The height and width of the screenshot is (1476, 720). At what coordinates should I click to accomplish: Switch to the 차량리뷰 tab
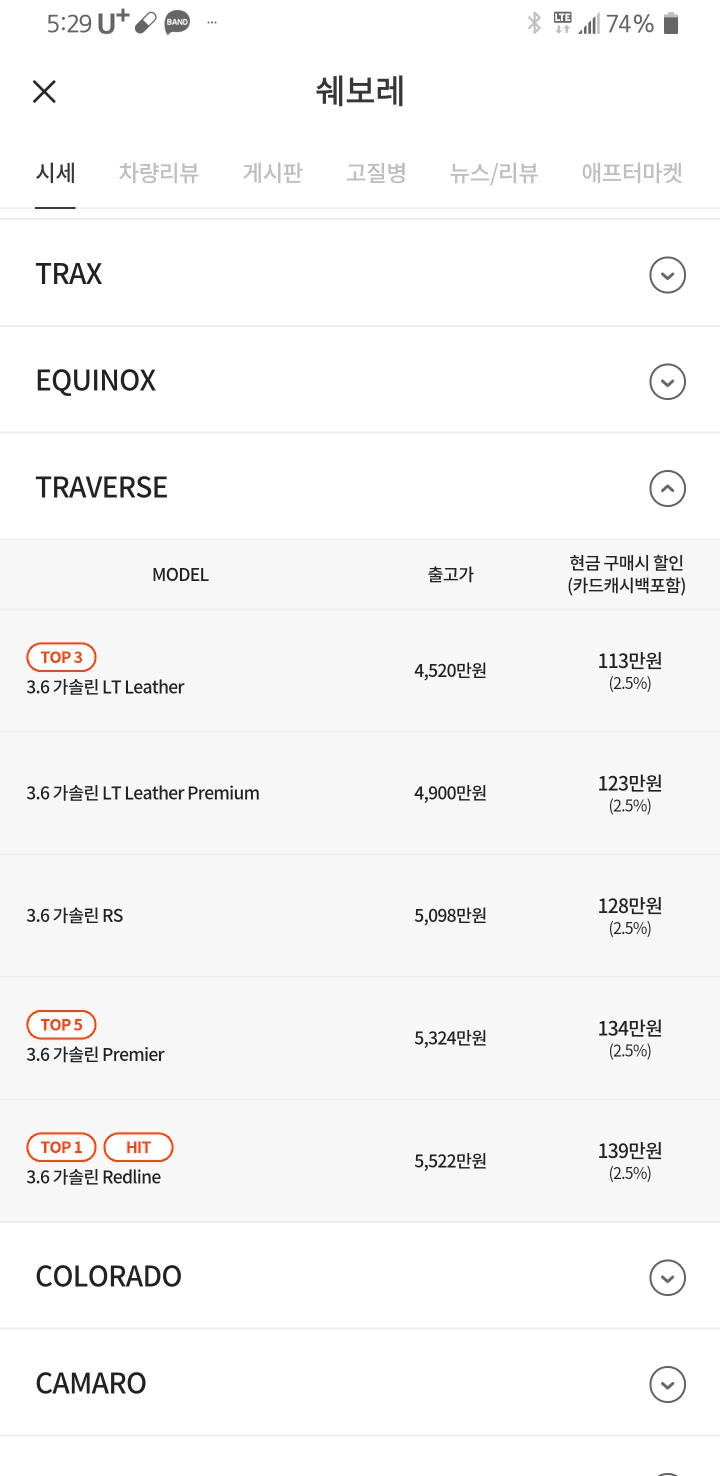(x=159, y=172)
